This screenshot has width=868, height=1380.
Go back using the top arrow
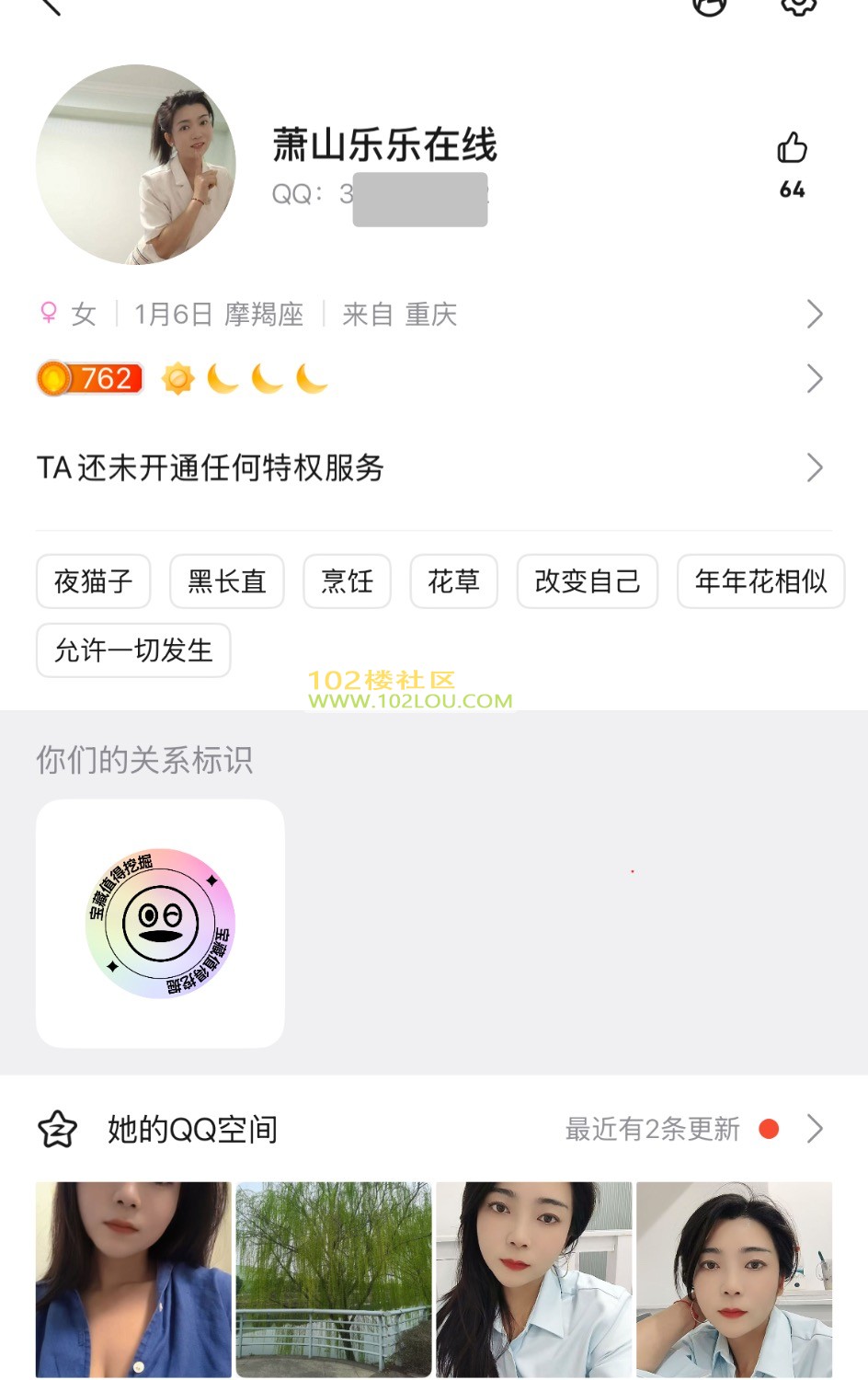tap(51, 6)
